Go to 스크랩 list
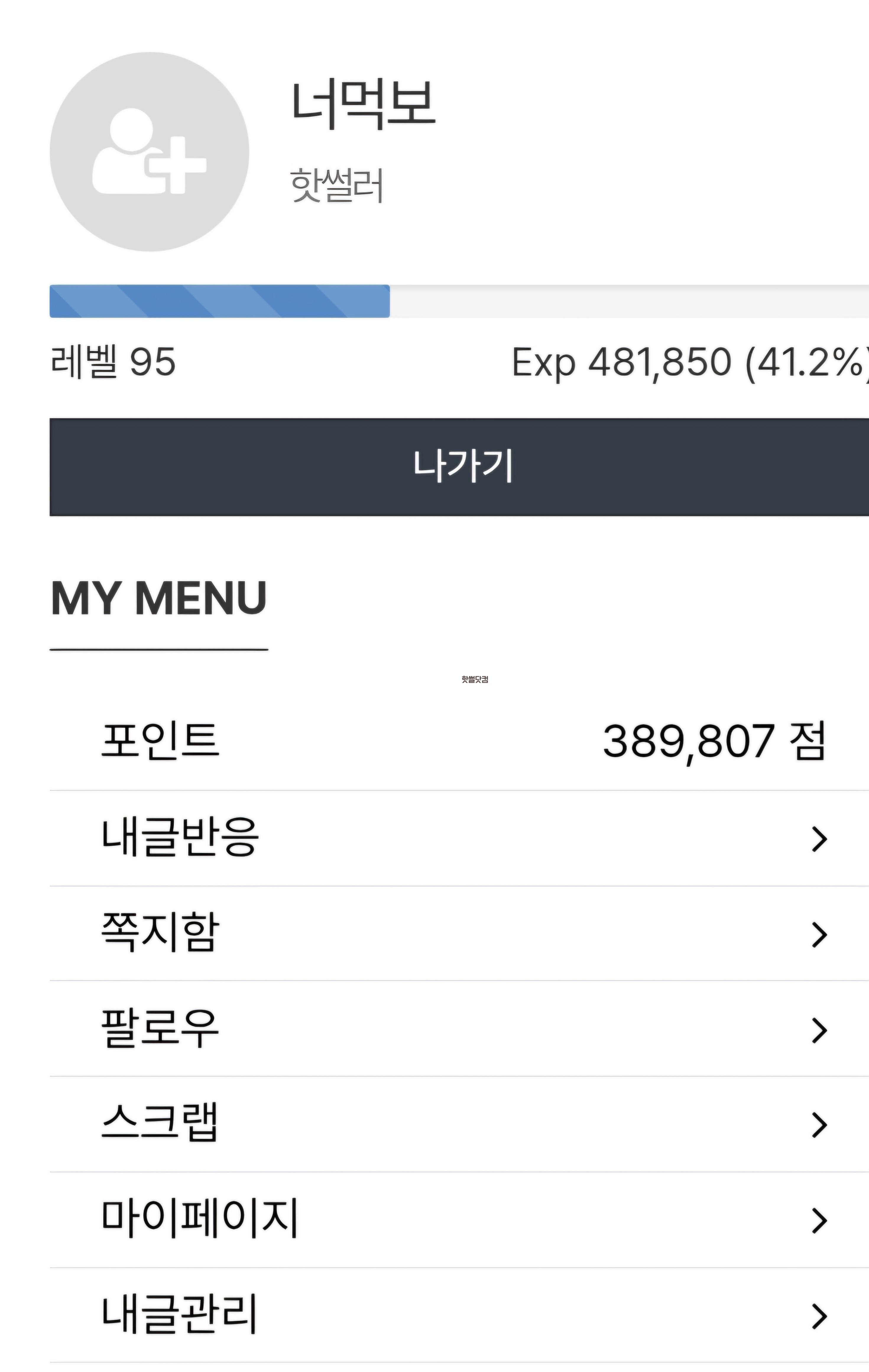 pyautogui.click(x=459, y=1124)
